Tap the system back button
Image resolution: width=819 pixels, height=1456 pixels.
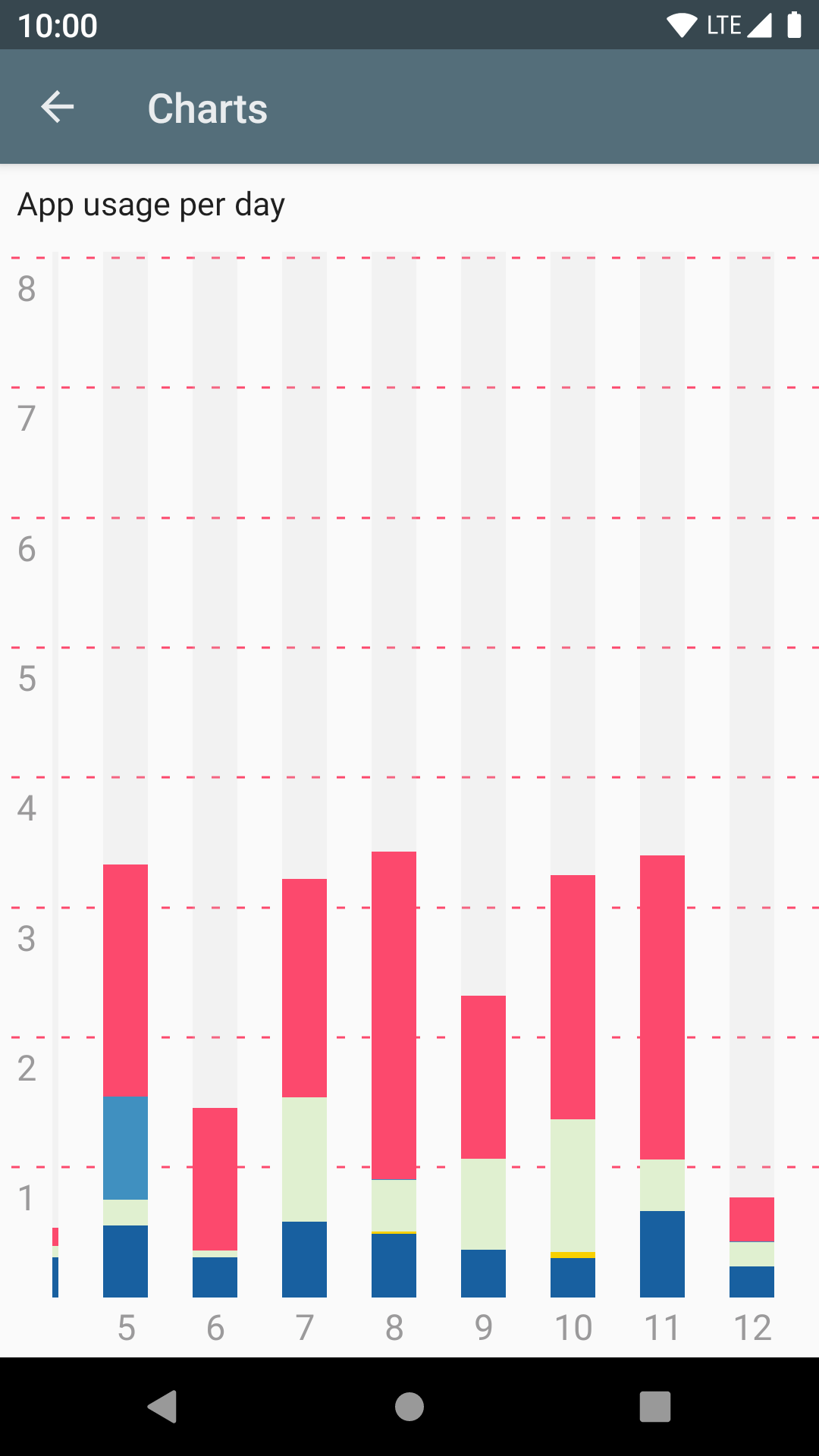tap(162, 1407)
